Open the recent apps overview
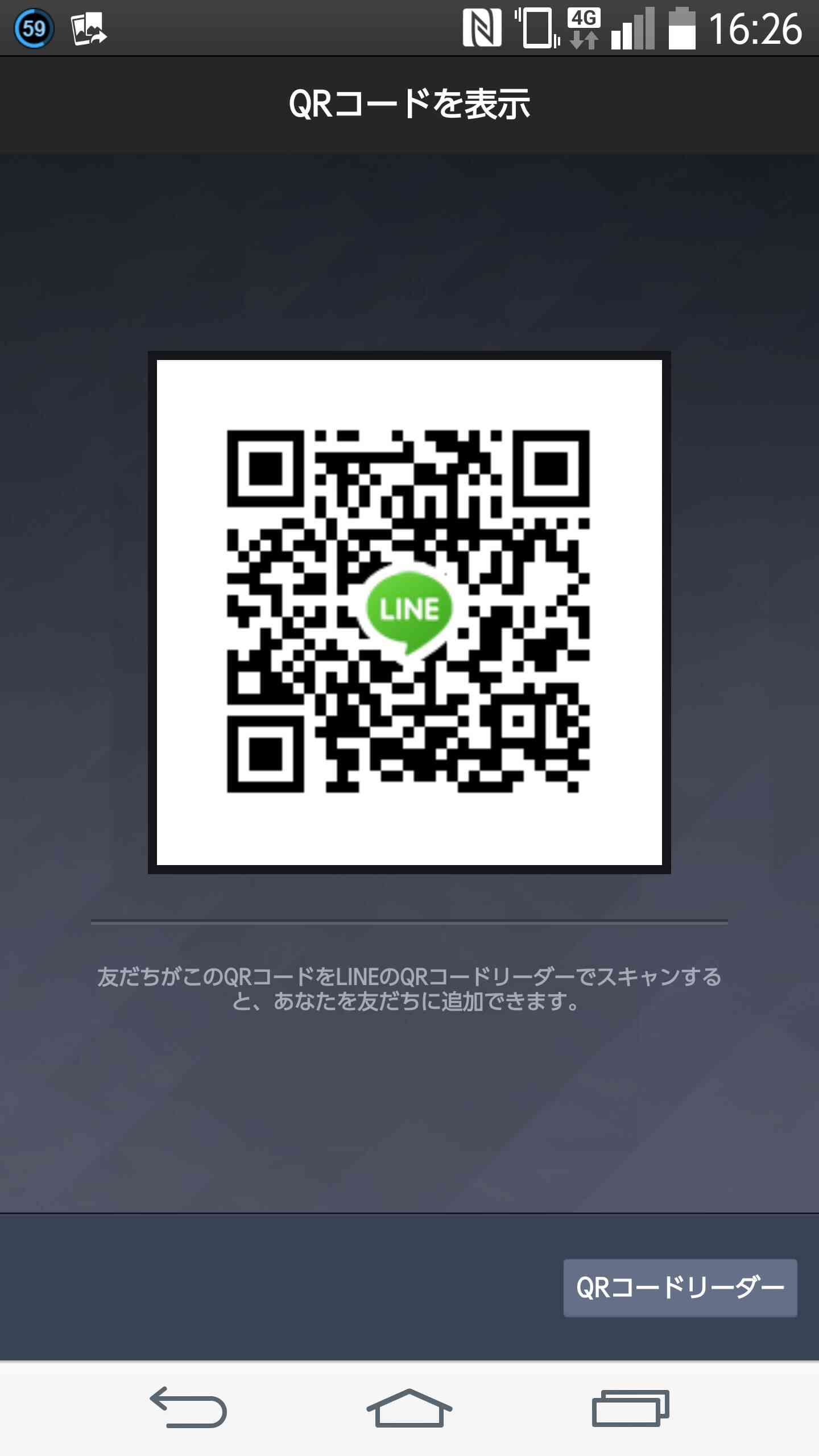This screenshot has width=819, height=1456. [631, 1408]
